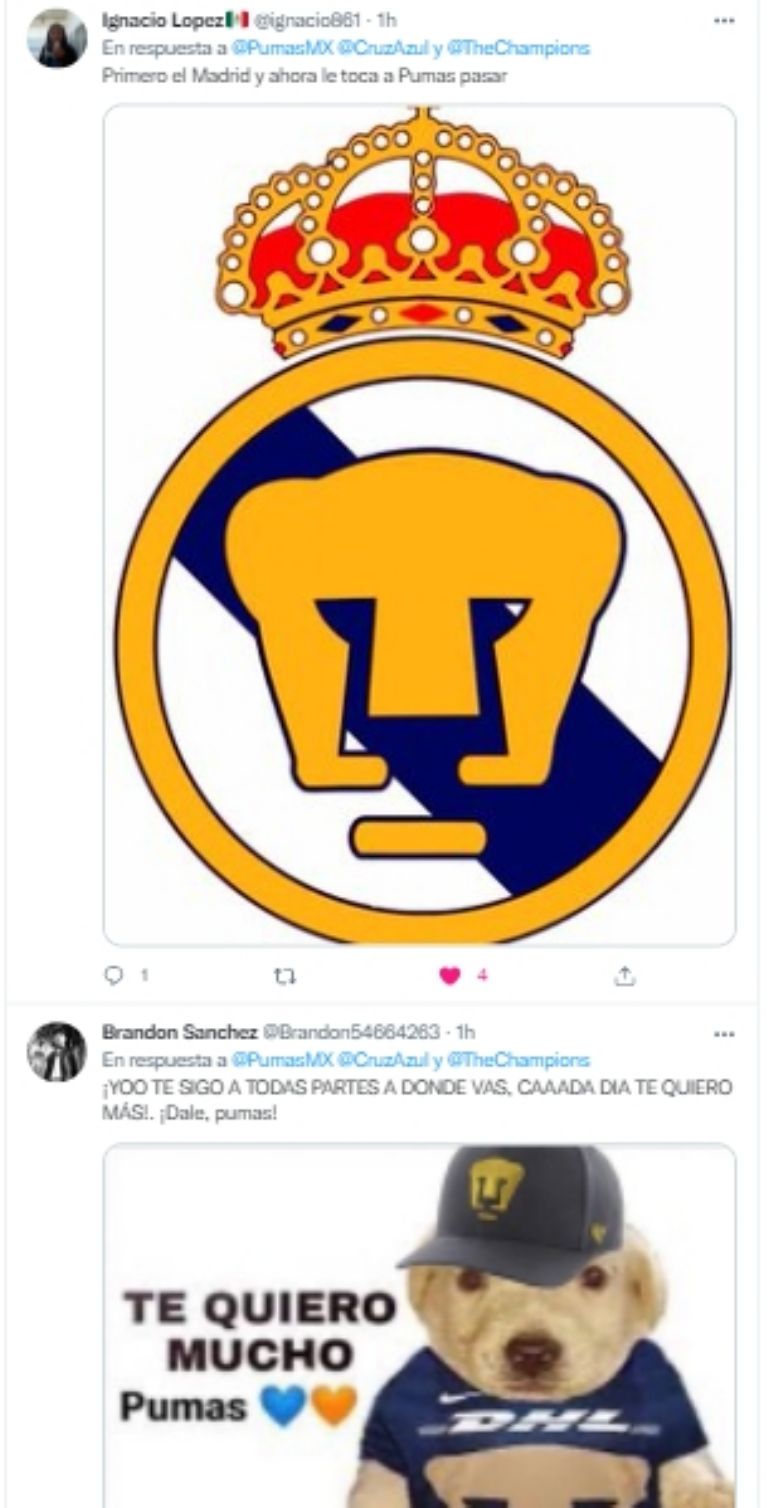Retweet Ignacio Lopez's tweet
Screen dimensions: 768x1508
(x=285, y=975)
